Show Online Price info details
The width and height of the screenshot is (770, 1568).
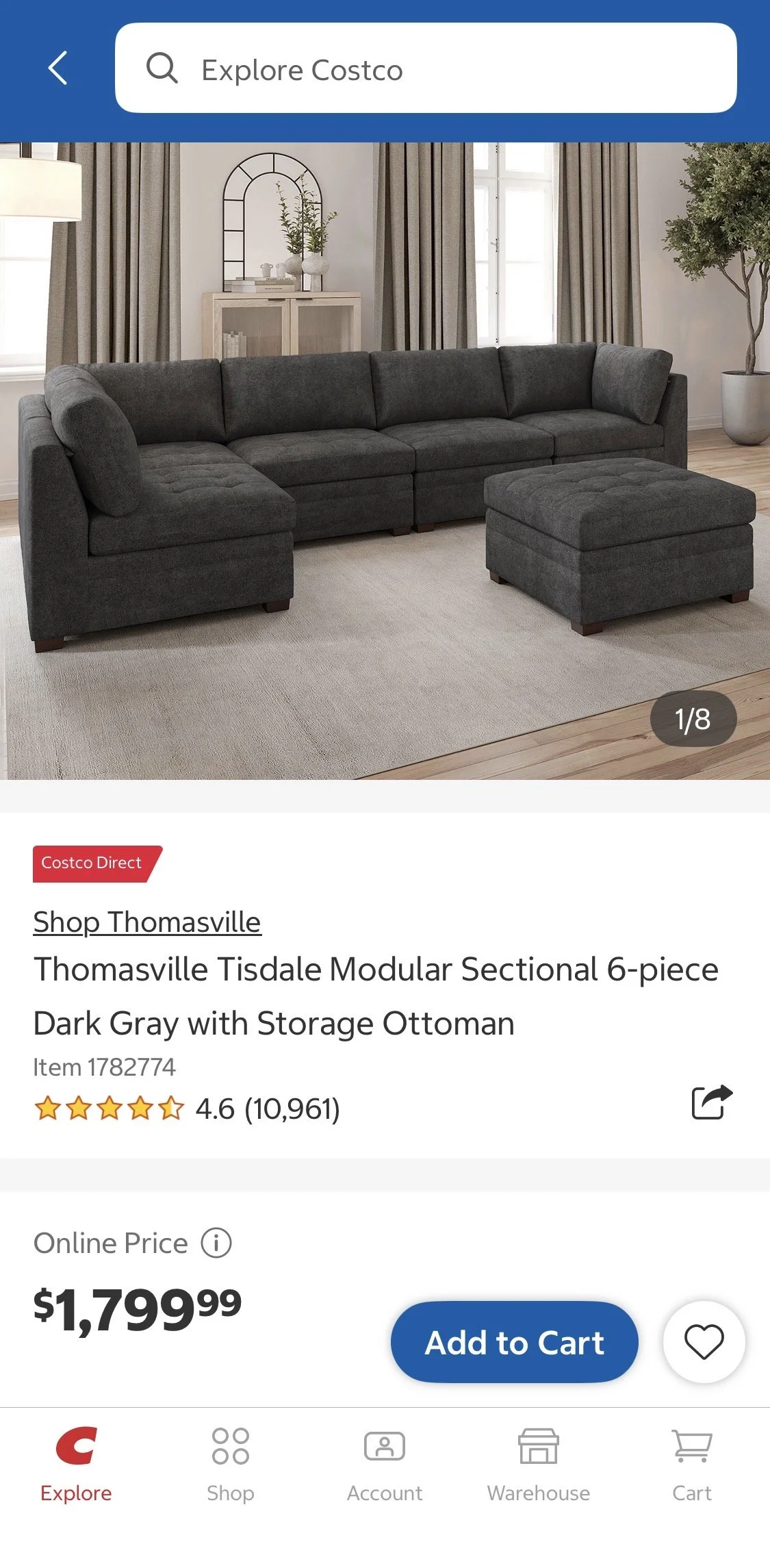click(216, 1243)
